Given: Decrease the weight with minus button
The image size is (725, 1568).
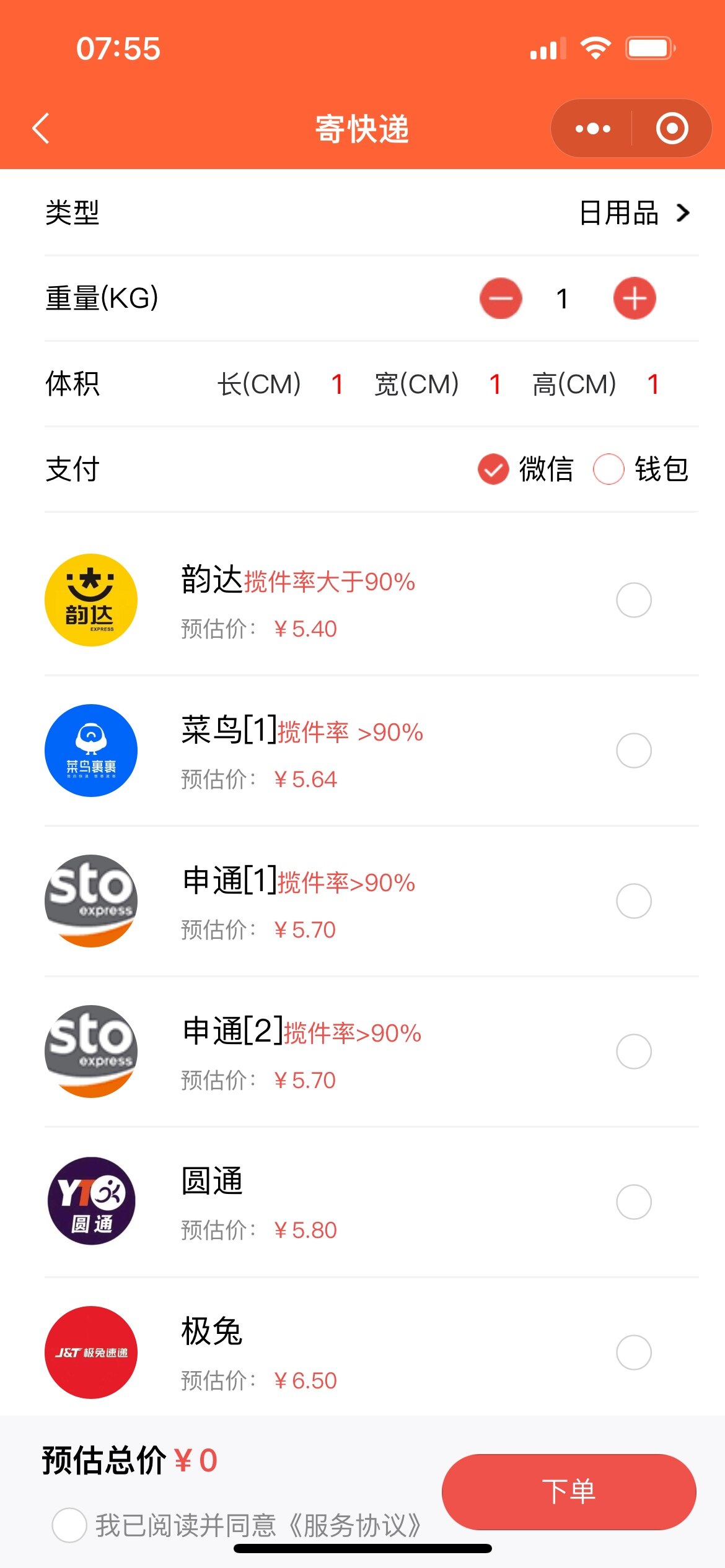Looking at the screenshot, I should [x=501, y=298].
